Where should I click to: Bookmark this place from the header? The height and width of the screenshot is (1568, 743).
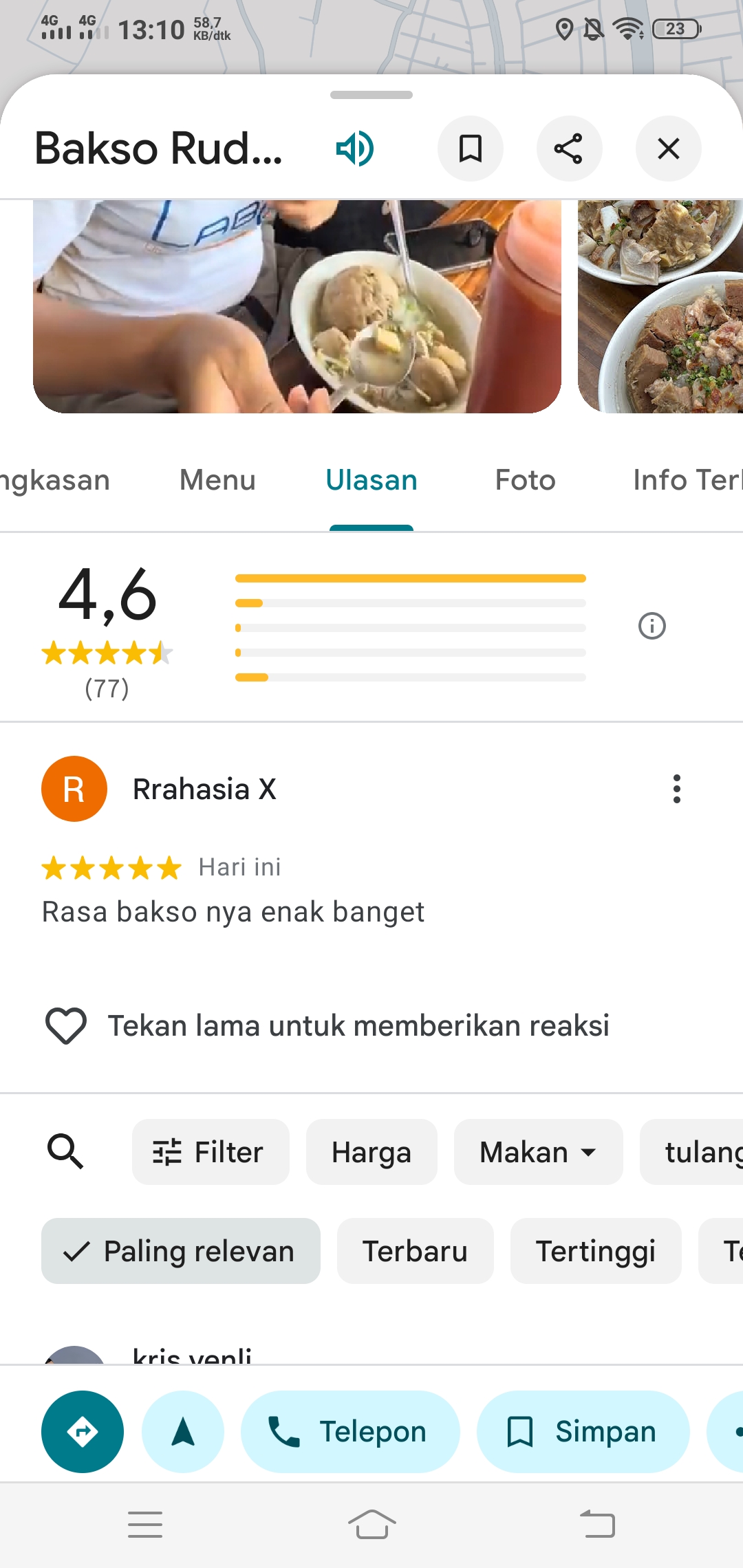(x=471, y=149)
